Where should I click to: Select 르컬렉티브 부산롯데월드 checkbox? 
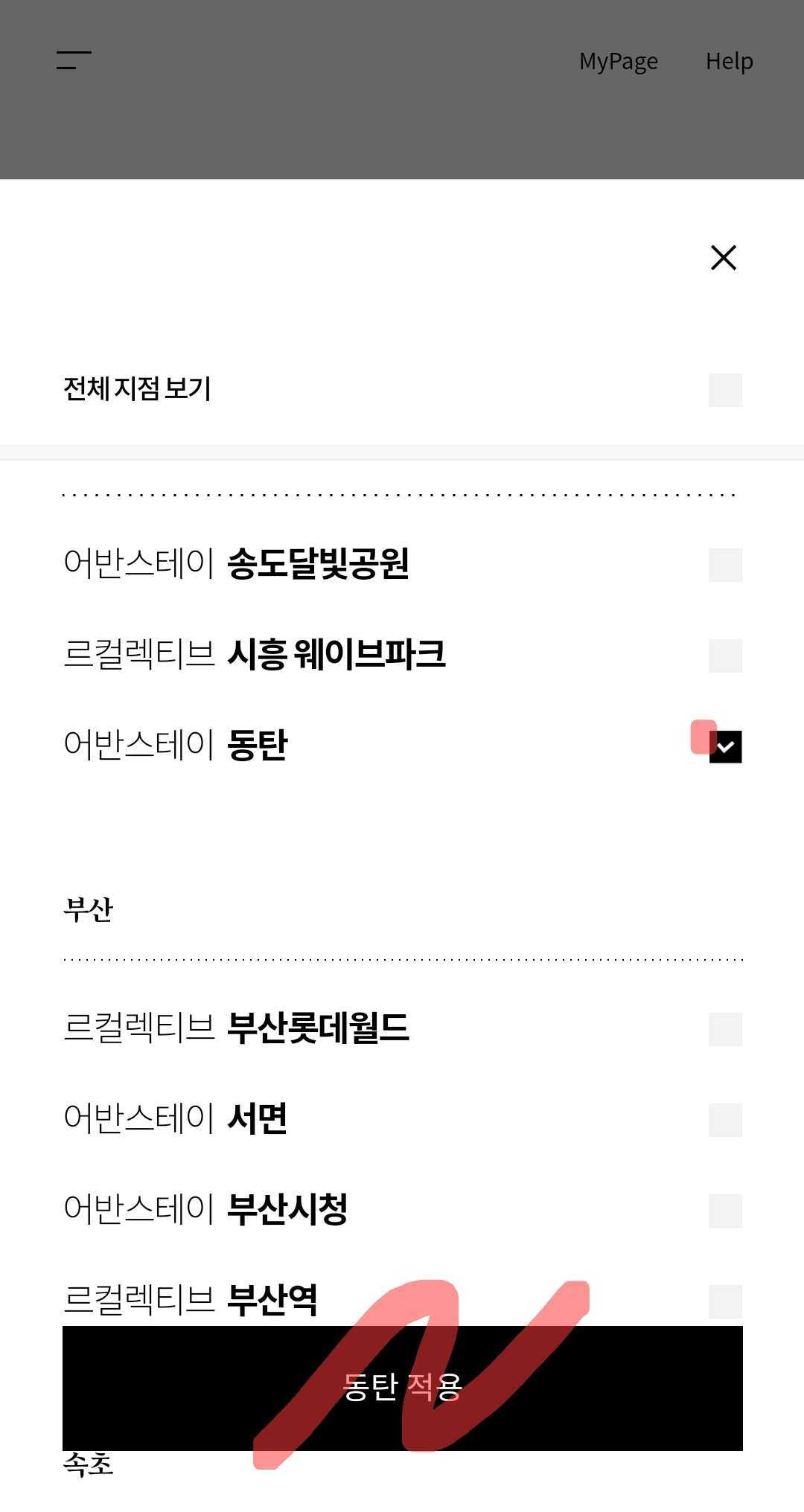725,1029
